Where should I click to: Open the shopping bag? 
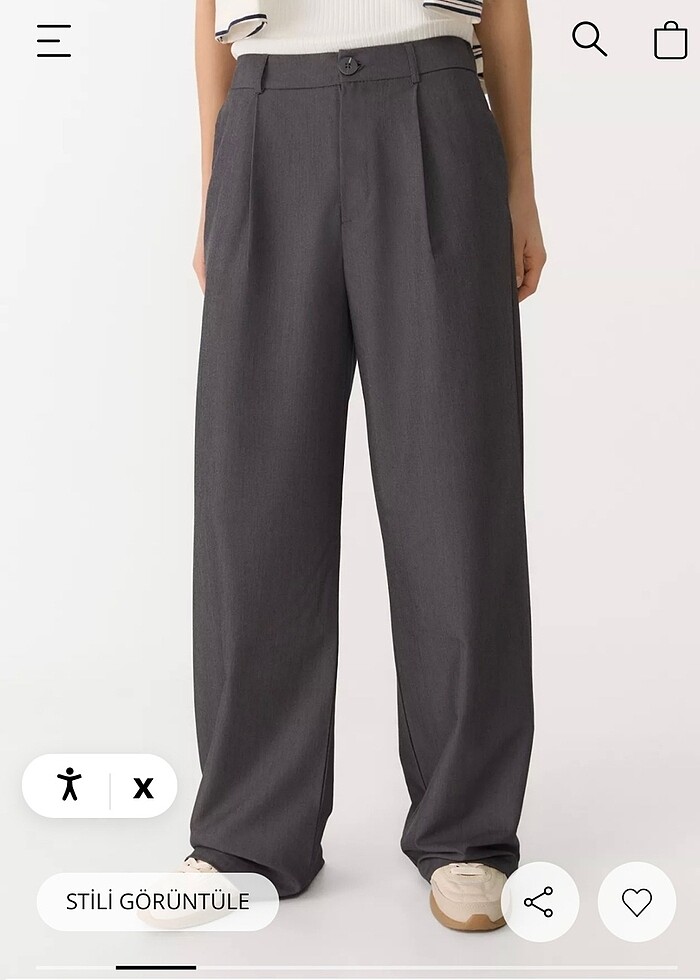[x=670, y=40]
